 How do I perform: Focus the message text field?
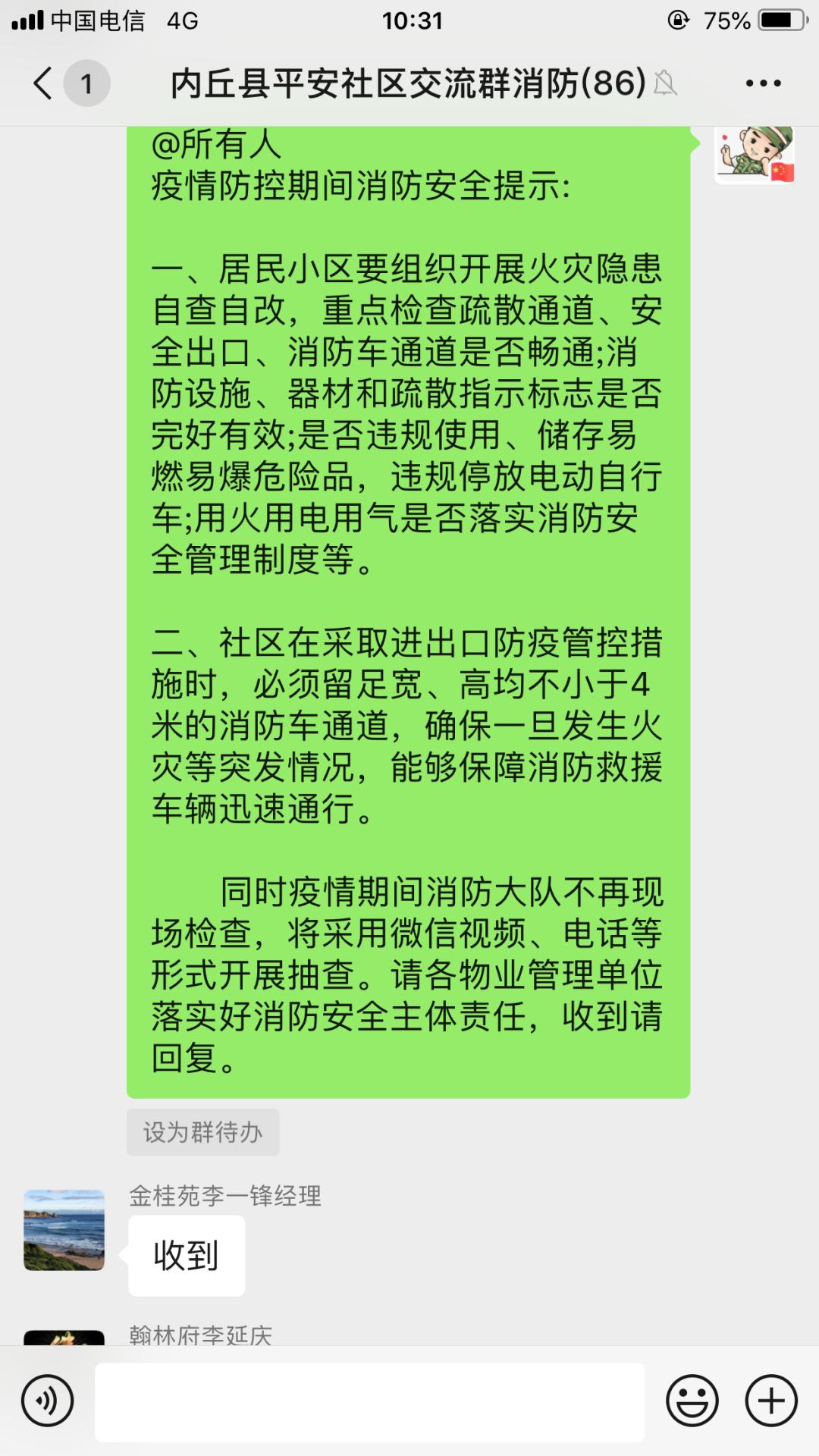(369, 1401)
